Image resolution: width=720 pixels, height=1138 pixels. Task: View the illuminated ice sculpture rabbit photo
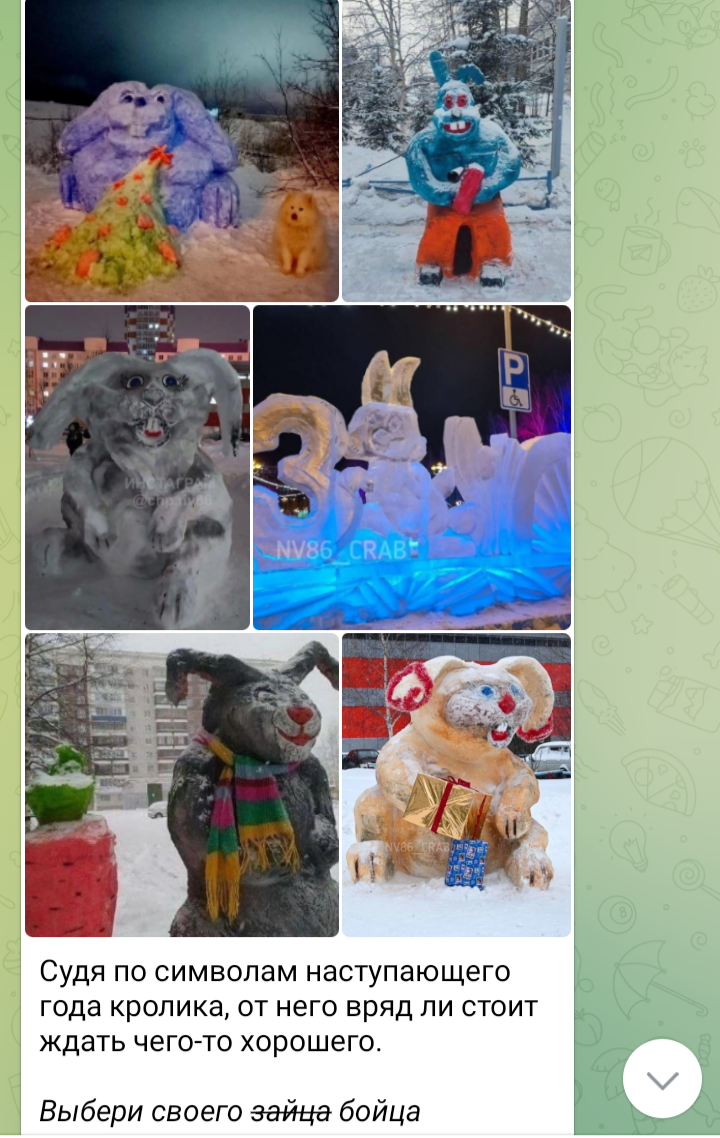tap(412, 467)
